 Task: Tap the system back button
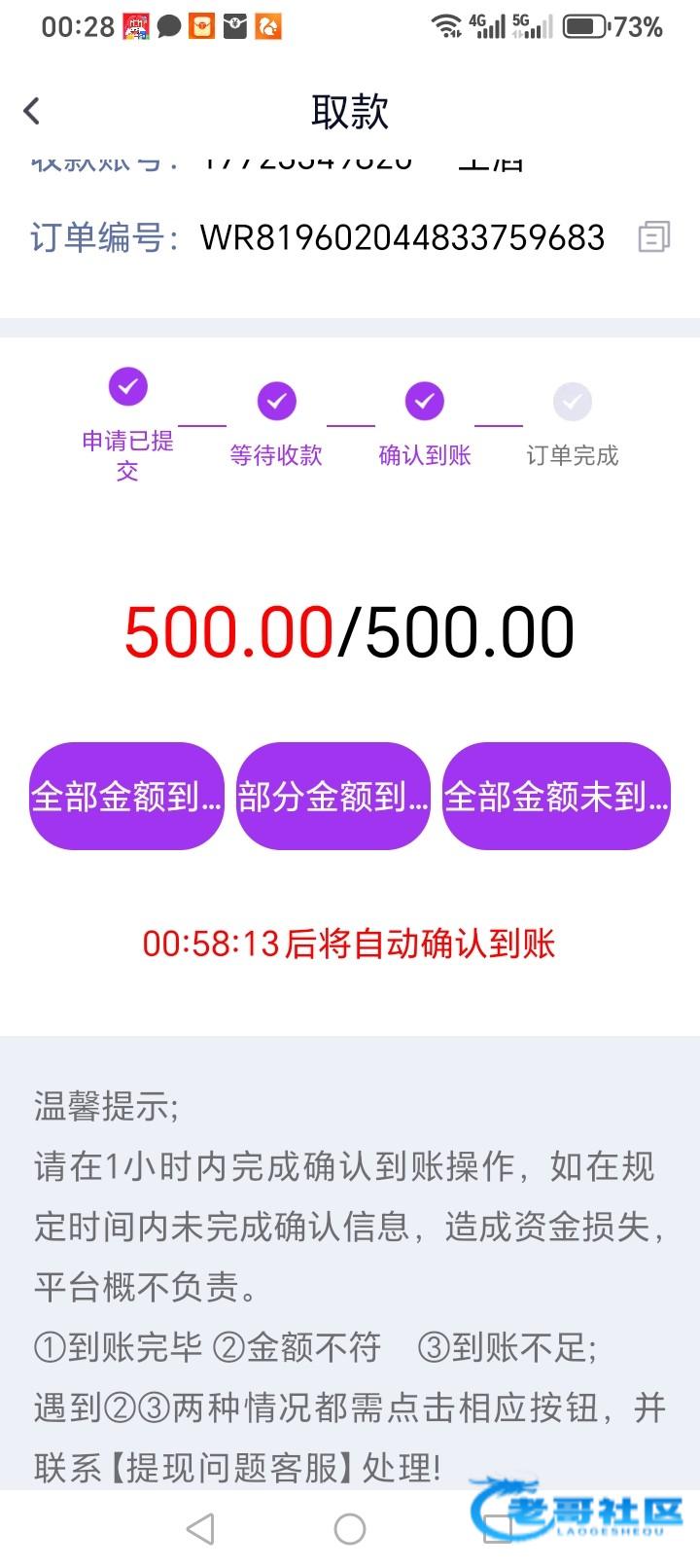(x=200, y=1529)
